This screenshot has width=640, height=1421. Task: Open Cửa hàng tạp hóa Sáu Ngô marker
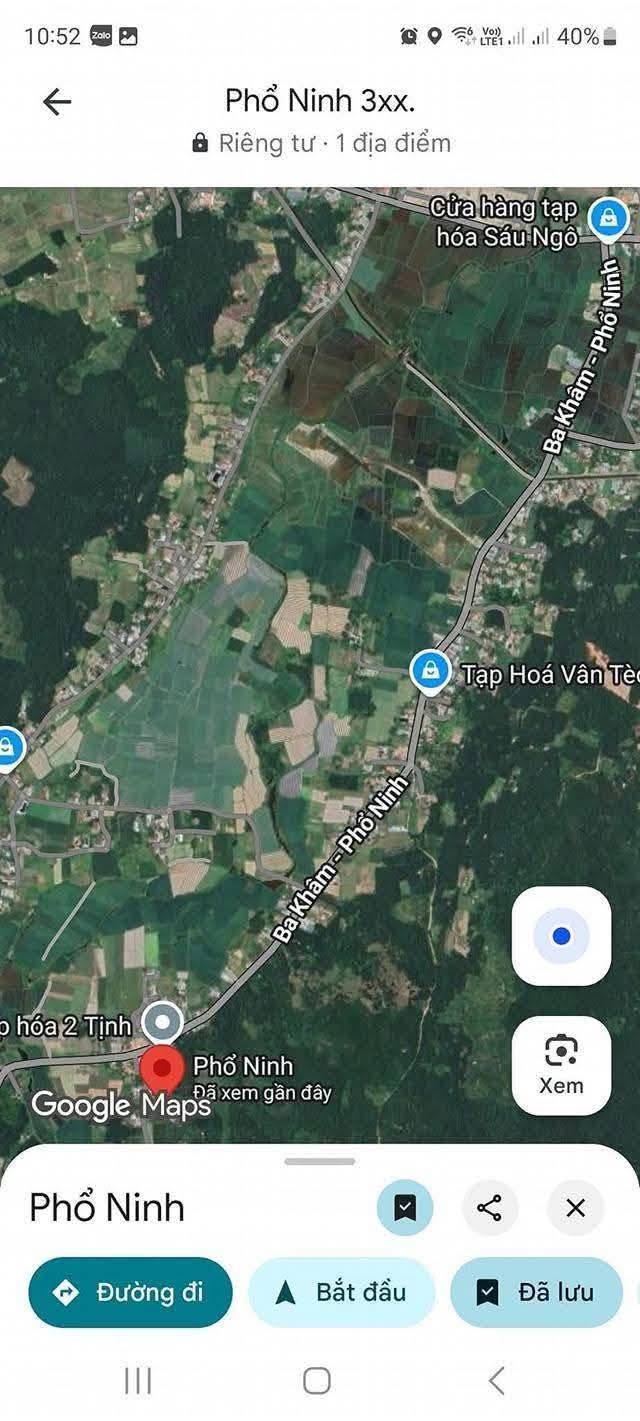pyautogui.click(x=607, y=219)
